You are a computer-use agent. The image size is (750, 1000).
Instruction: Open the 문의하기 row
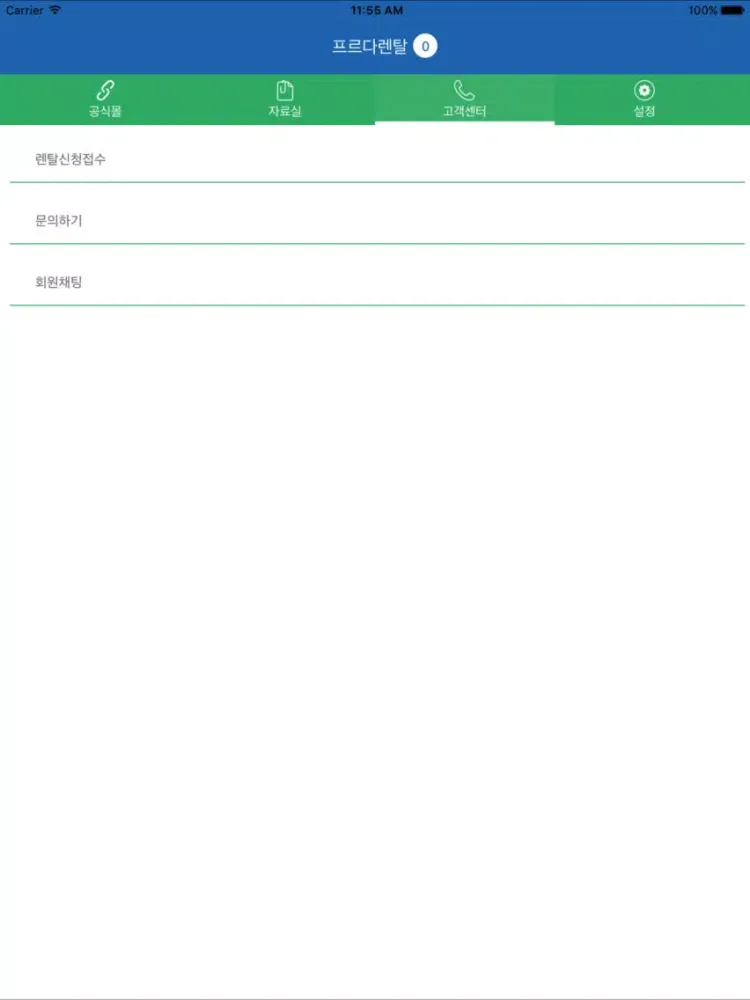[x=376, y=220]
